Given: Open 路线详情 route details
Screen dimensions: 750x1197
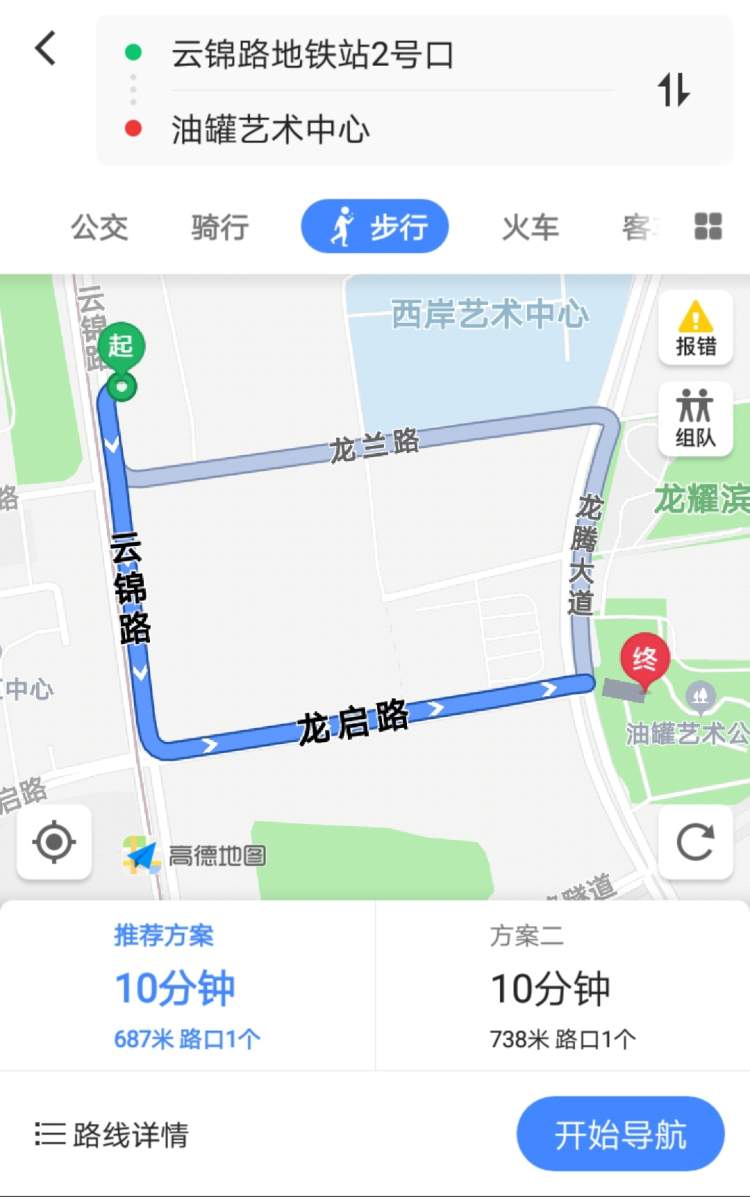Looking at the screenshot, I should [x=111, y=1134].
